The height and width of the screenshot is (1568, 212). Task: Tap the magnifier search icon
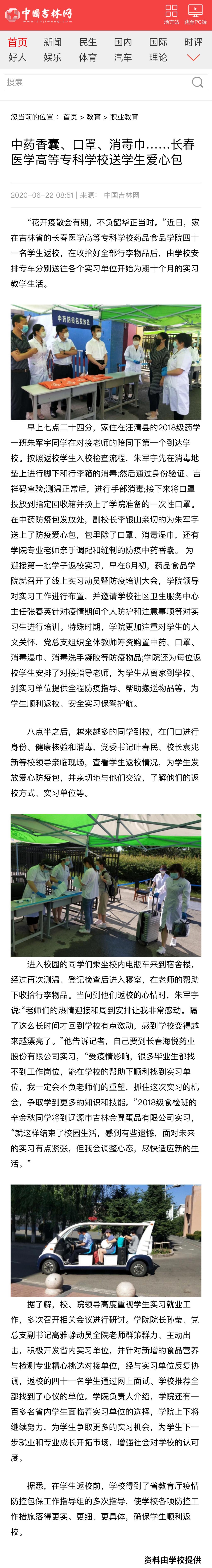click(197, 82)
